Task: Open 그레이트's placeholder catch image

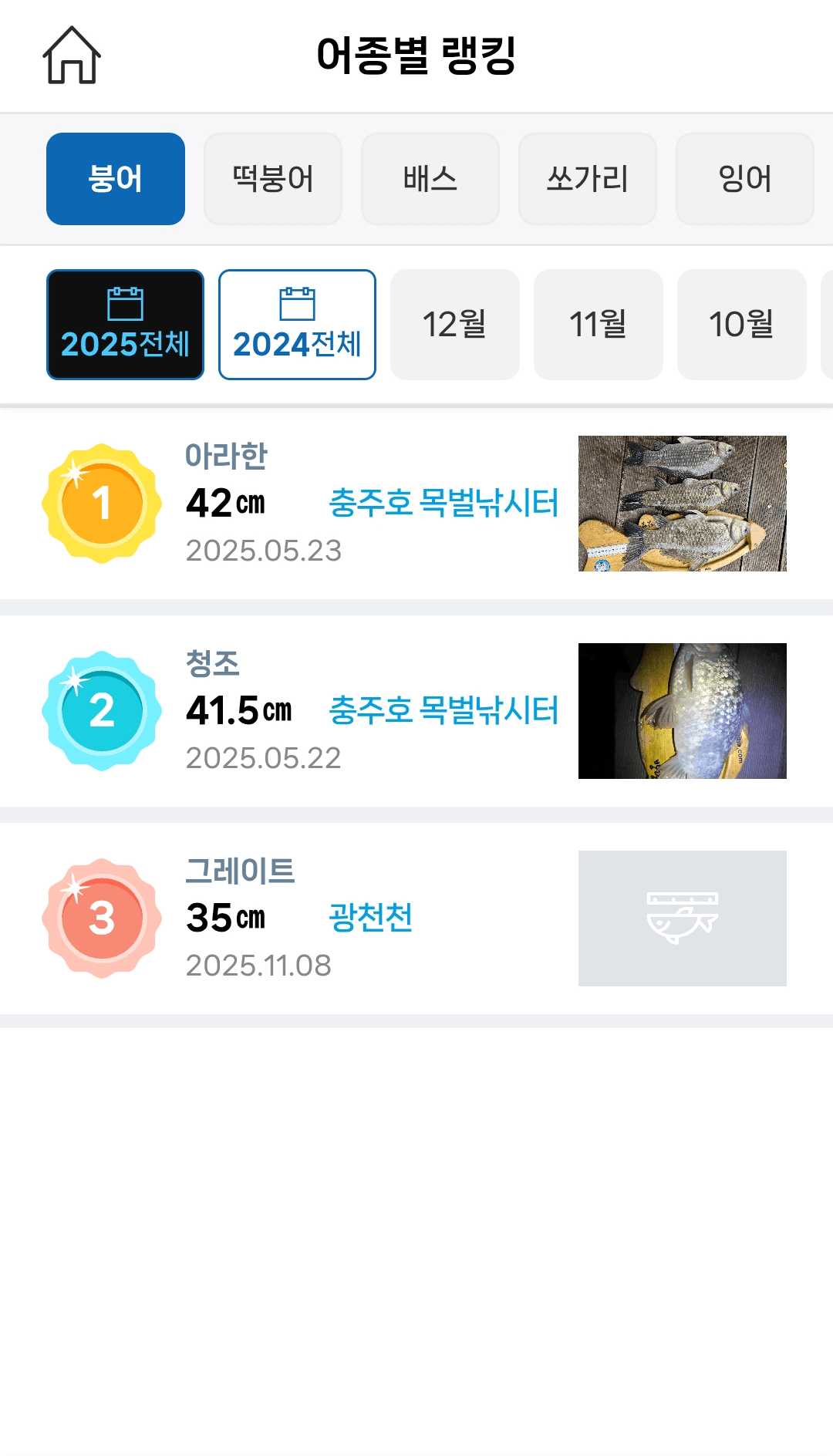Action: tap(683, 918)
